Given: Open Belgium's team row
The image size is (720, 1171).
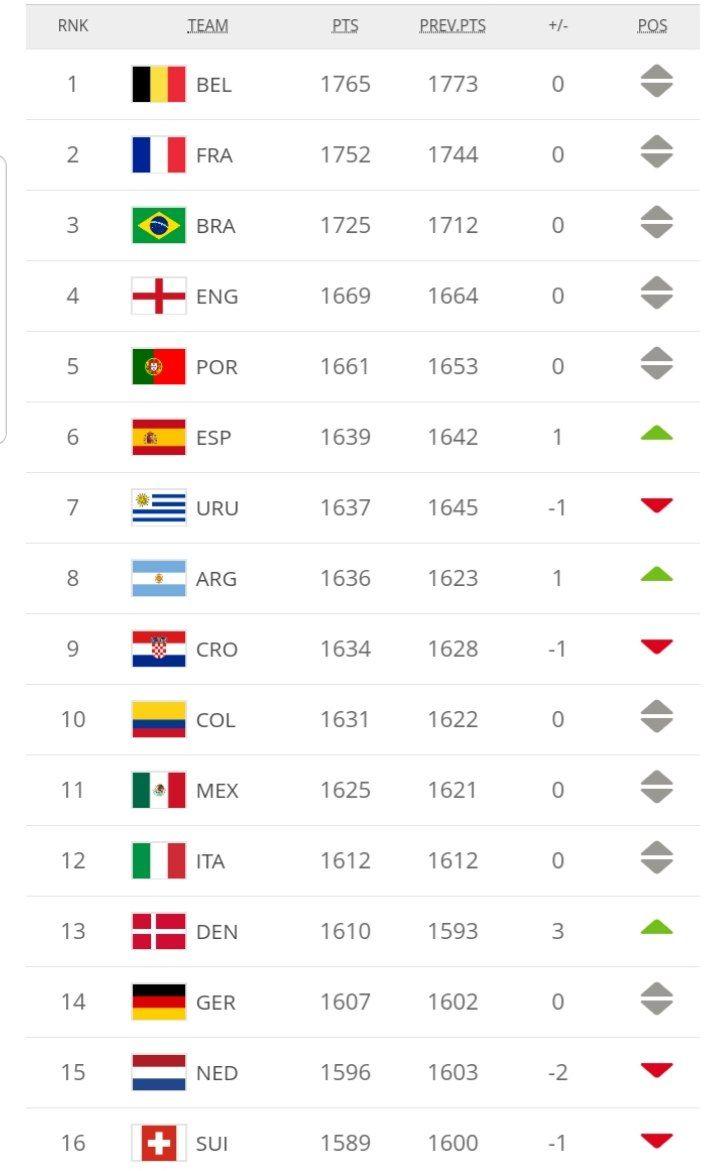Looking at the screenshot, I should coord(213,85).
